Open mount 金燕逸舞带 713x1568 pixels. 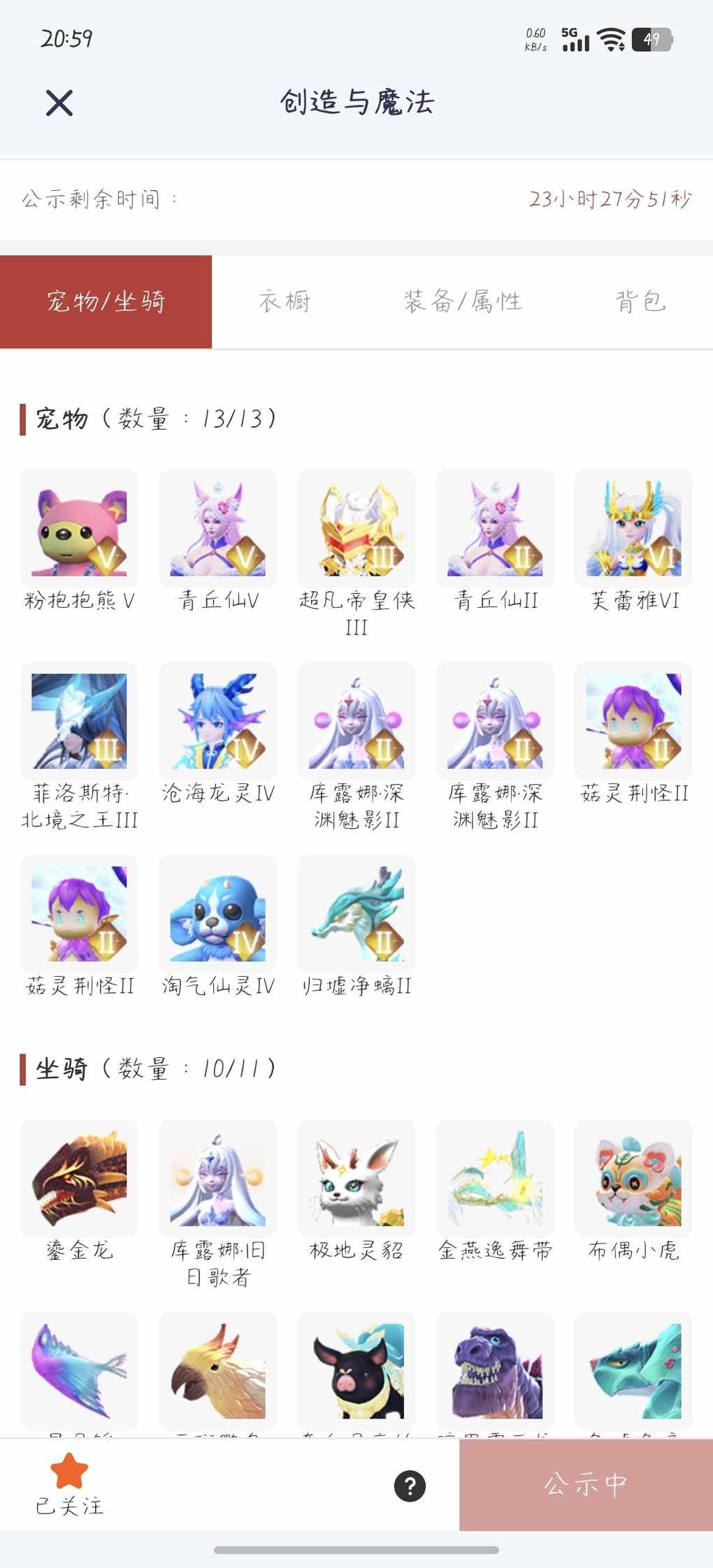494,1178
